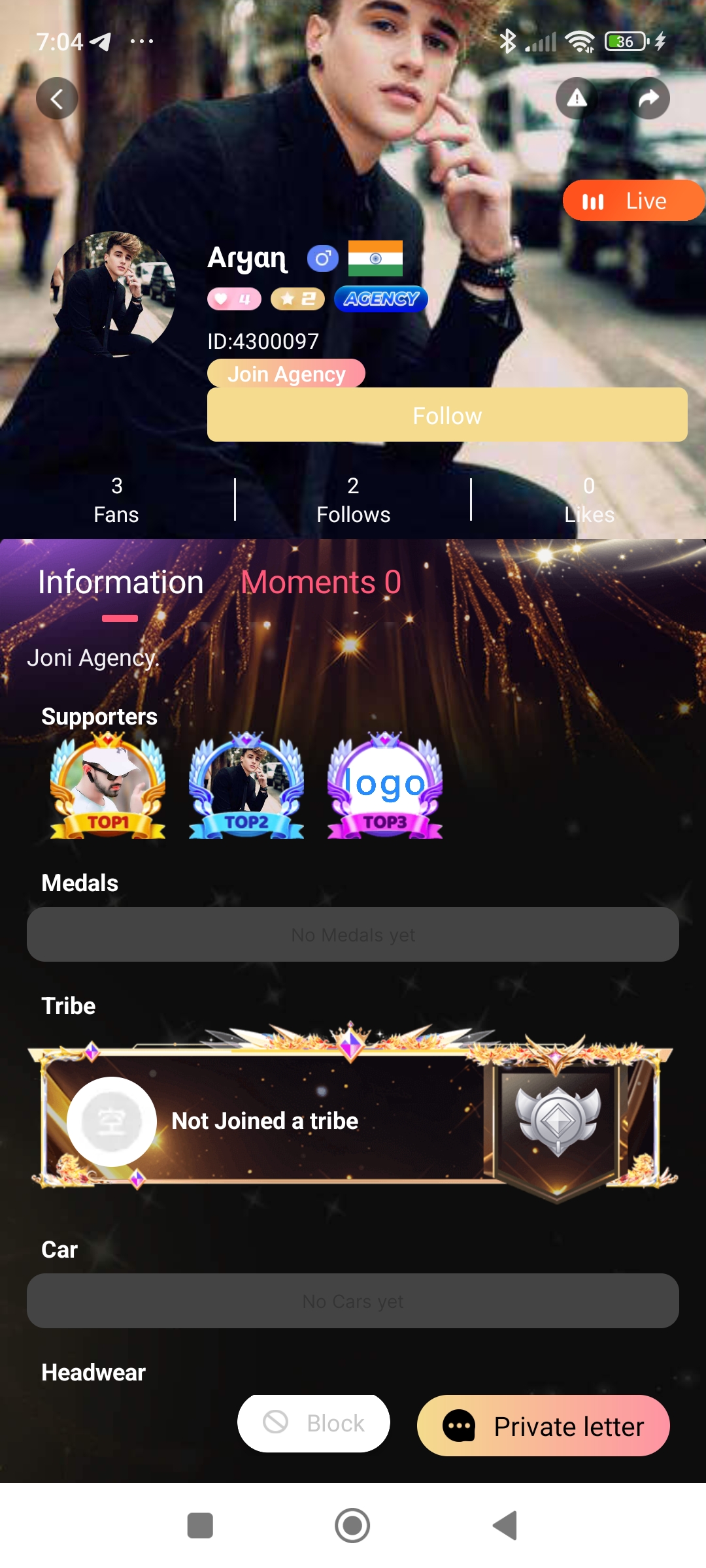
Task: Switch to the Moments tab
Action: click(x=320, y=582)
